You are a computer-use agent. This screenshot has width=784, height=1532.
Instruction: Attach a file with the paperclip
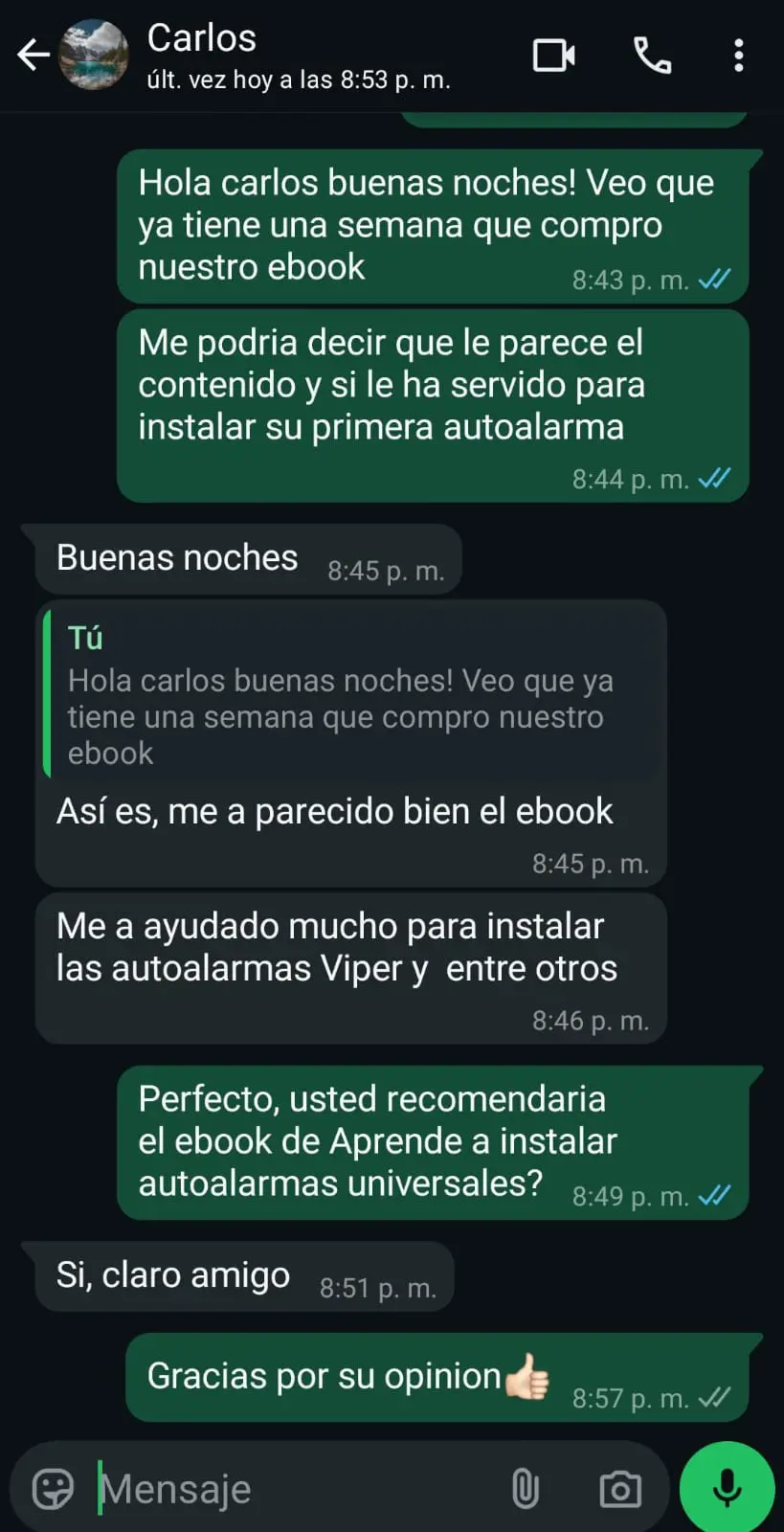[525, 1489]
